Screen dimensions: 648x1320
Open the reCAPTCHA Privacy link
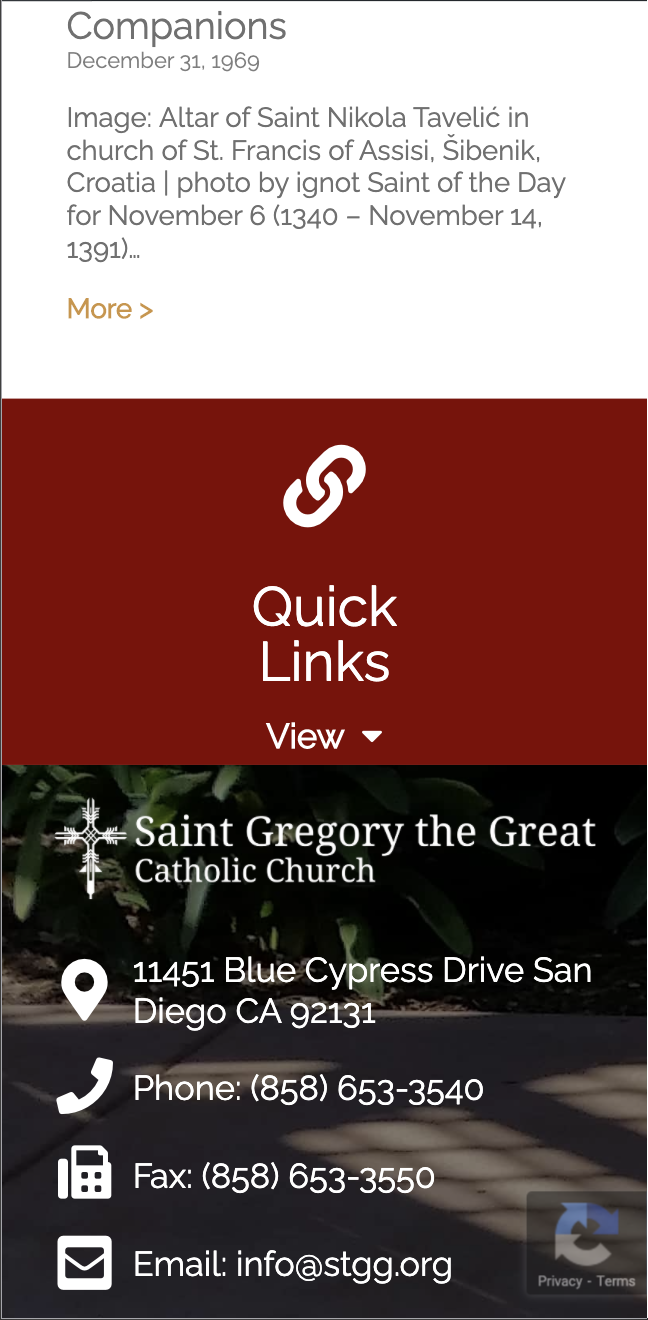[x=559, y=1281]
